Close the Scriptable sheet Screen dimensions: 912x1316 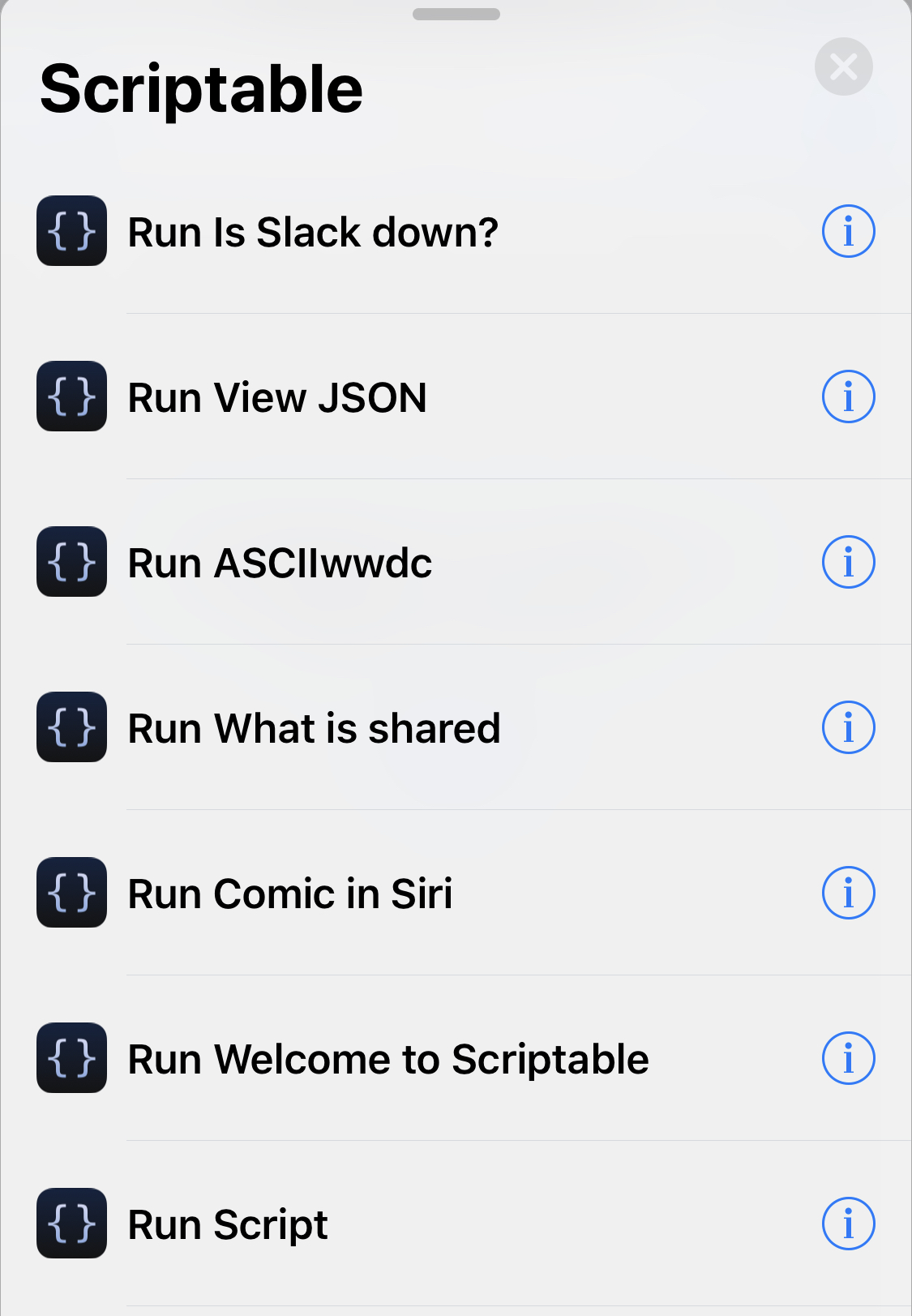click(x=843, y=66)
